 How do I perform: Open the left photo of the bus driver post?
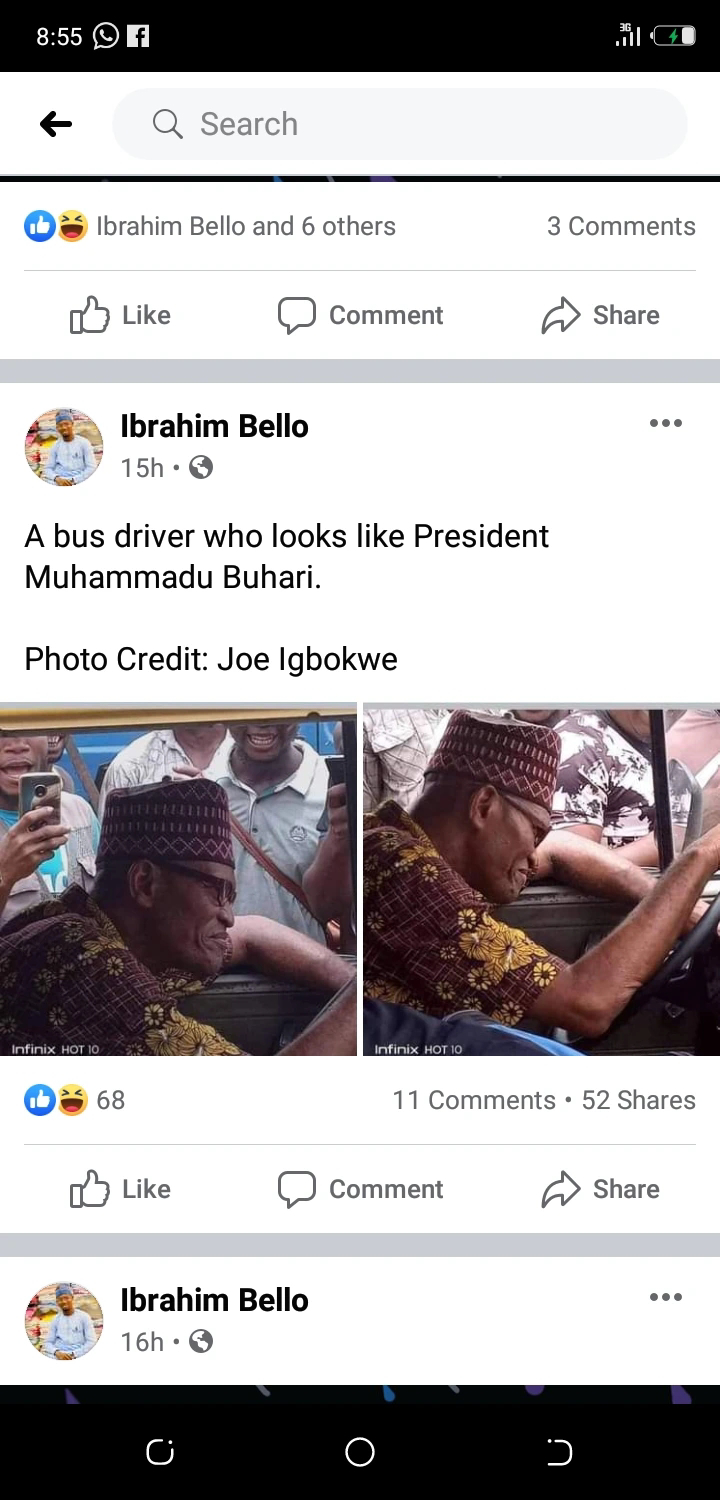(178, 880)
